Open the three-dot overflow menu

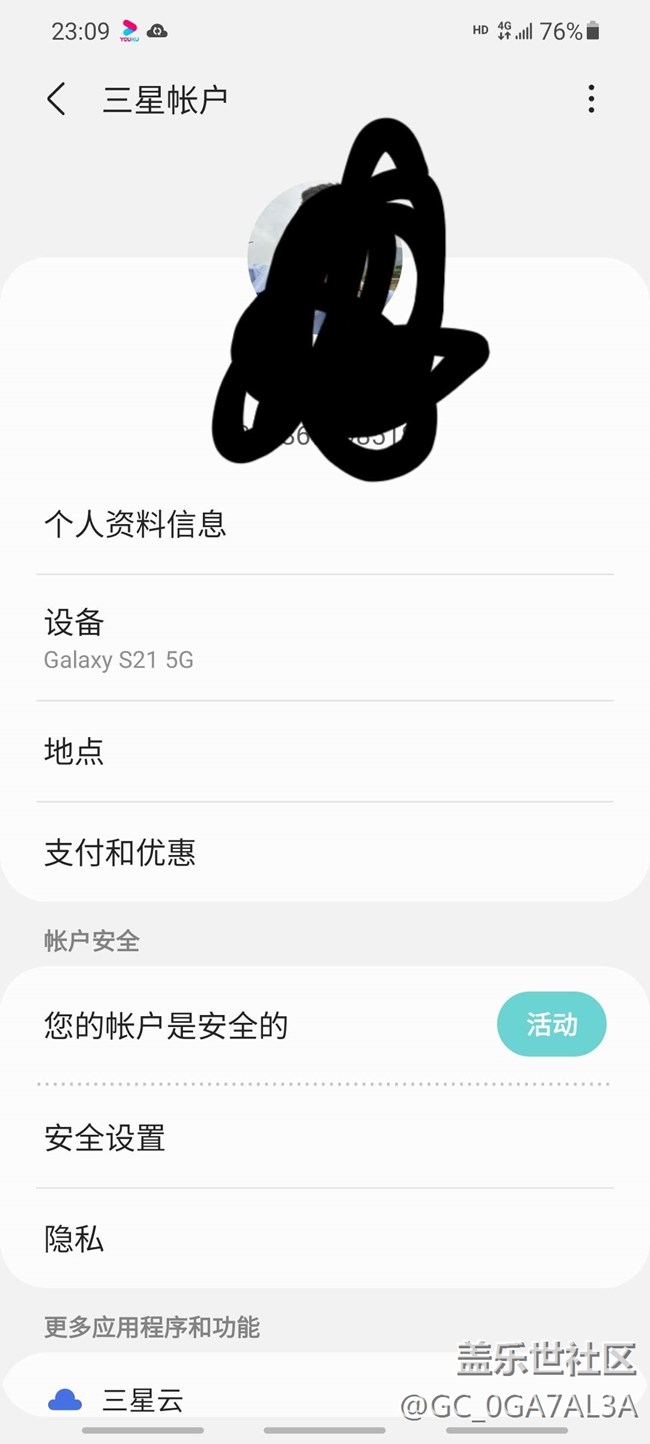(x=591, y=99)
